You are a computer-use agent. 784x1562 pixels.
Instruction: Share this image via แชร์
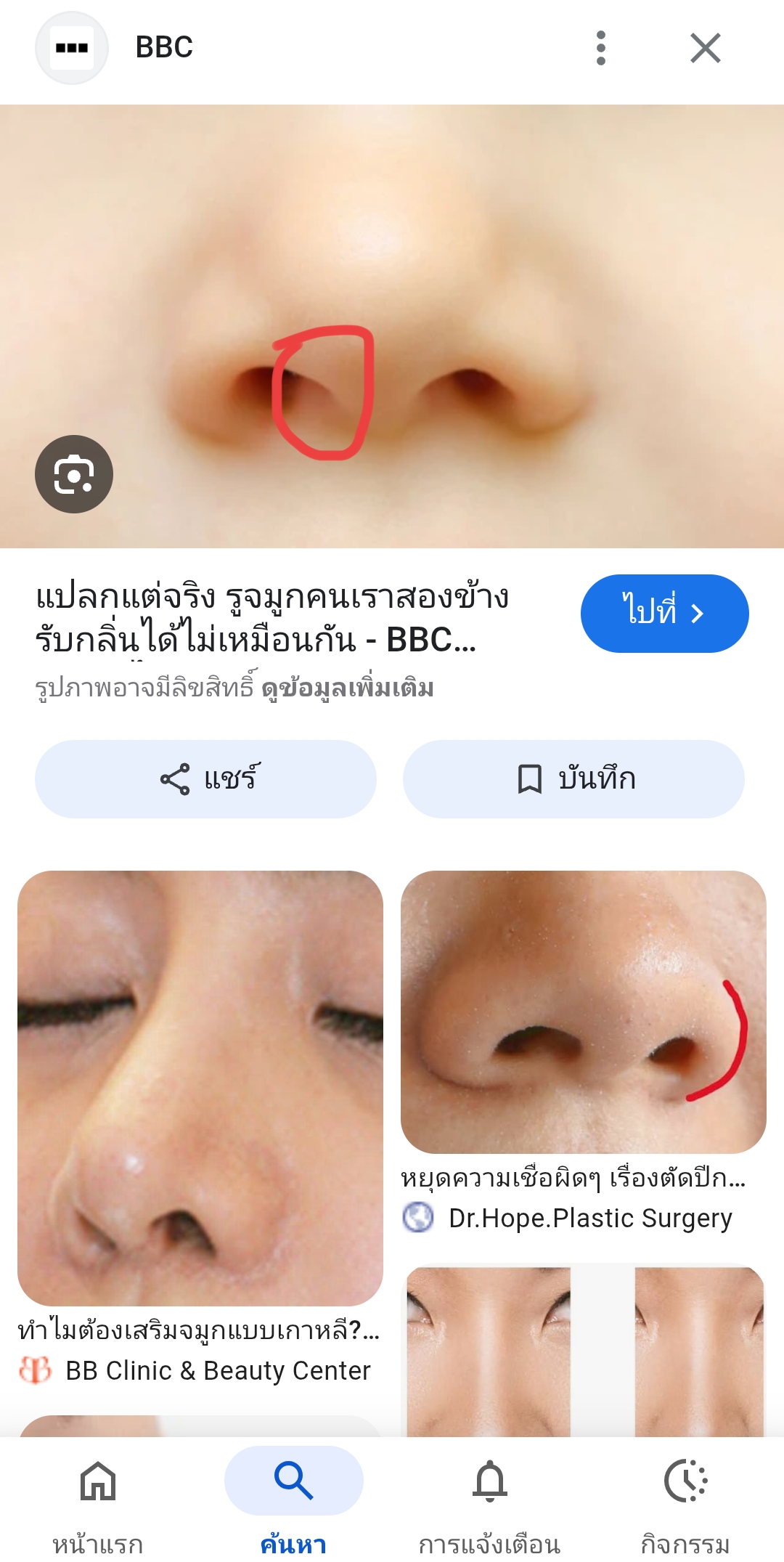point(205,778)
